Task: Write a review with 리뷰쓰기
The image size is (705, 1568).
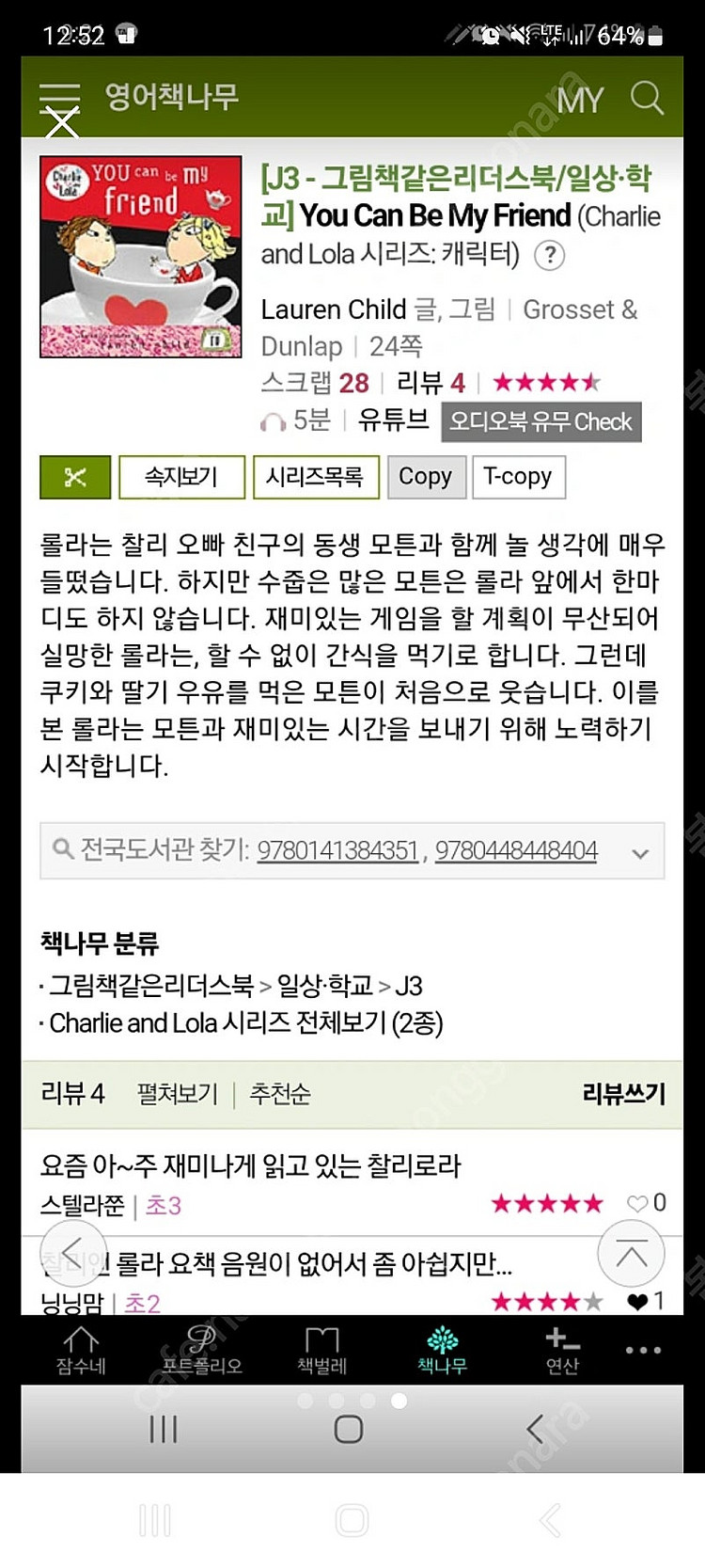Action: pyautogui.click(x=623, y=1093)
